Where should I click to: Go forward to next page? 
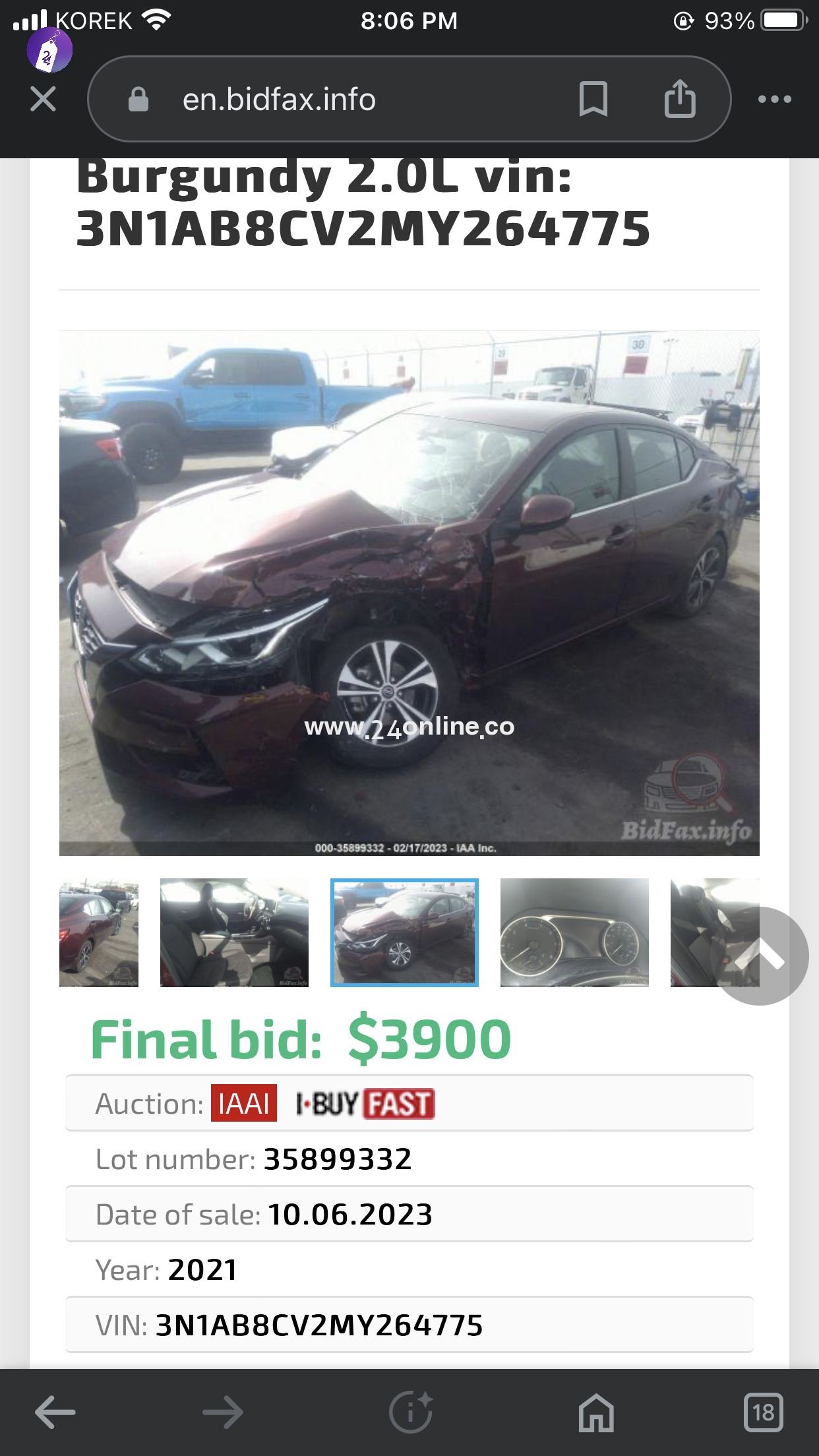[223, 1412]
